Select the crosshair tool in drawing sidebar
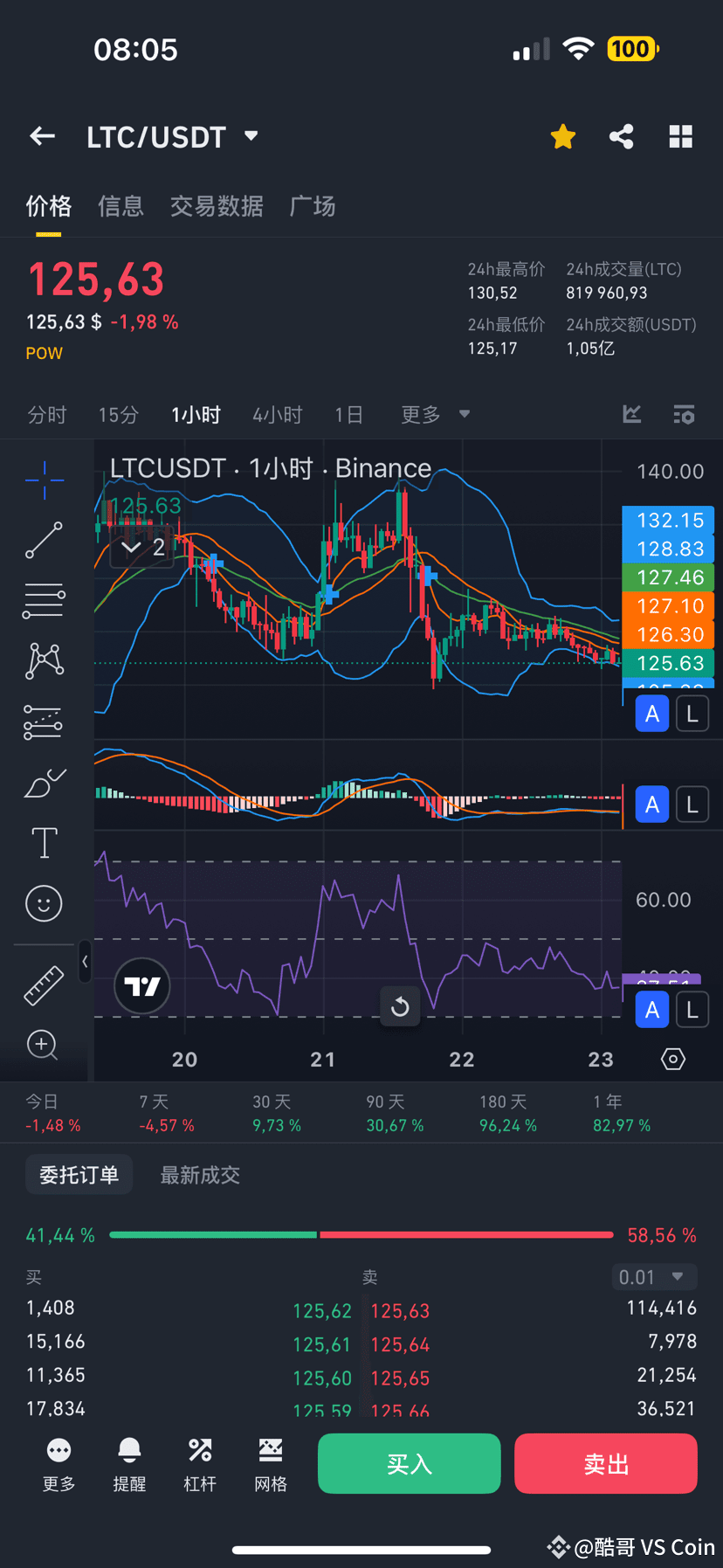The image size is (723, 1568). (x=44, y=480)
